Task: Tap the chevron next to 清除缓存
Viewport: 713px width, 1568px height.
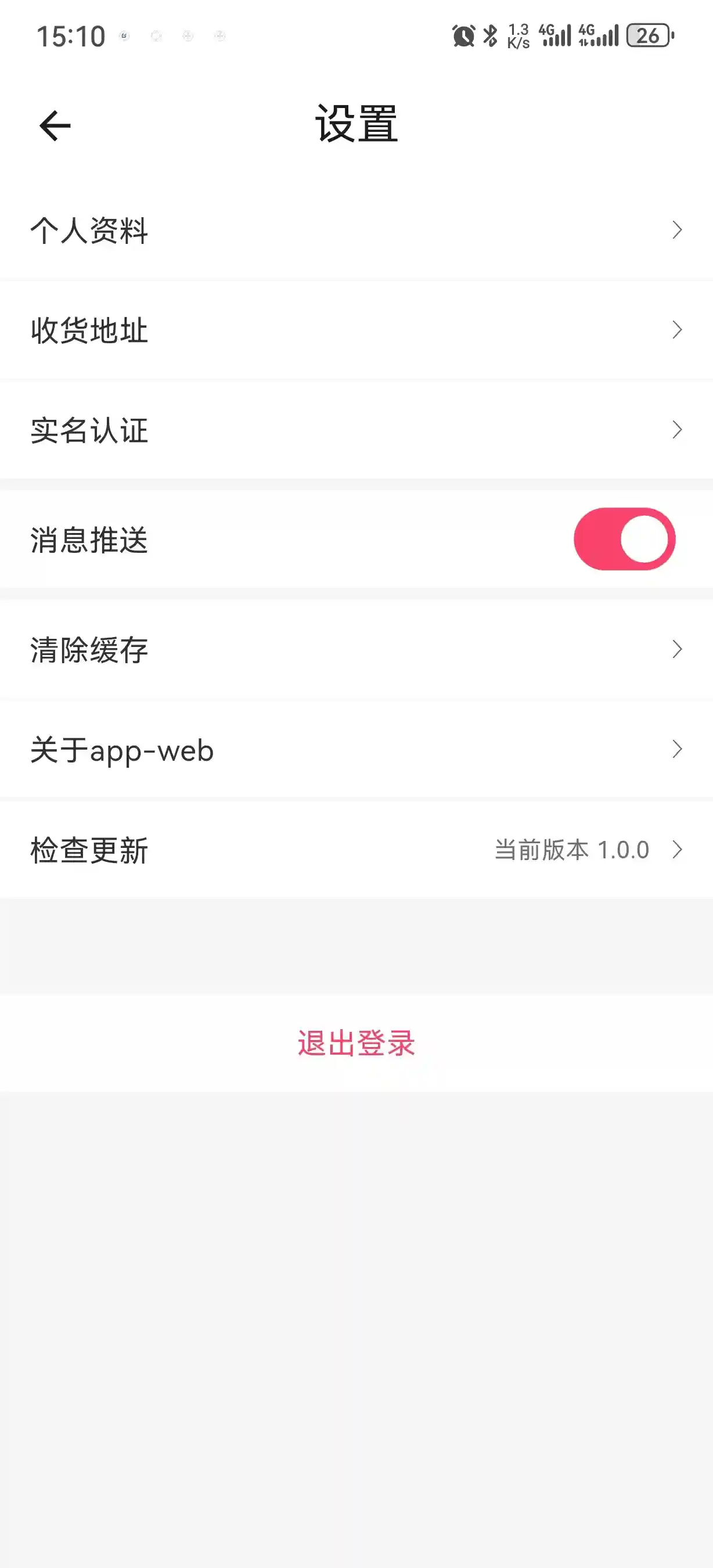Action: point(677,650)
